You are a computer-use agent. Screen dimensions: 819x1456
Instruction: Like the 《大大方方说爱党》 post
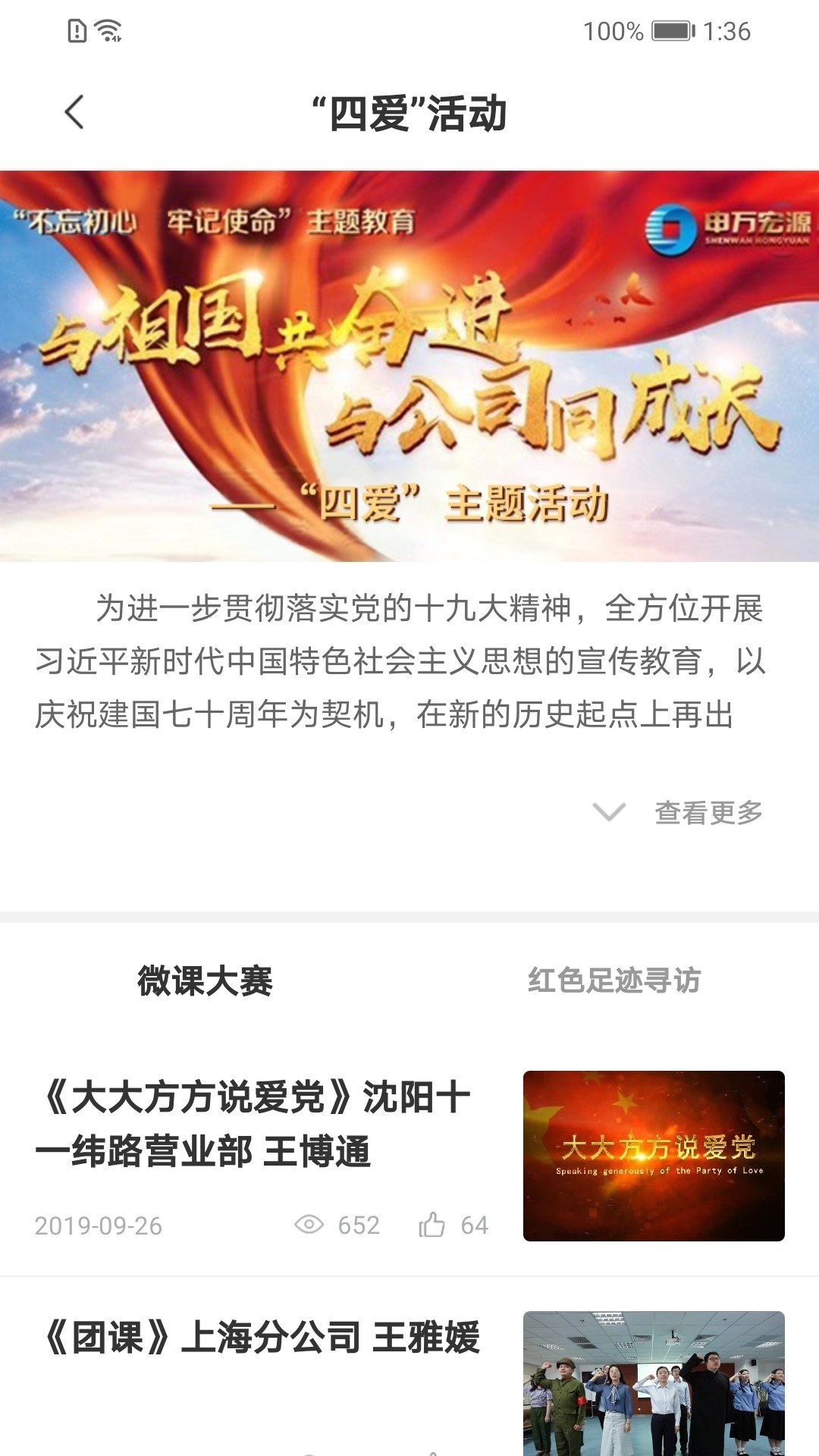(x=433, y=1225)
